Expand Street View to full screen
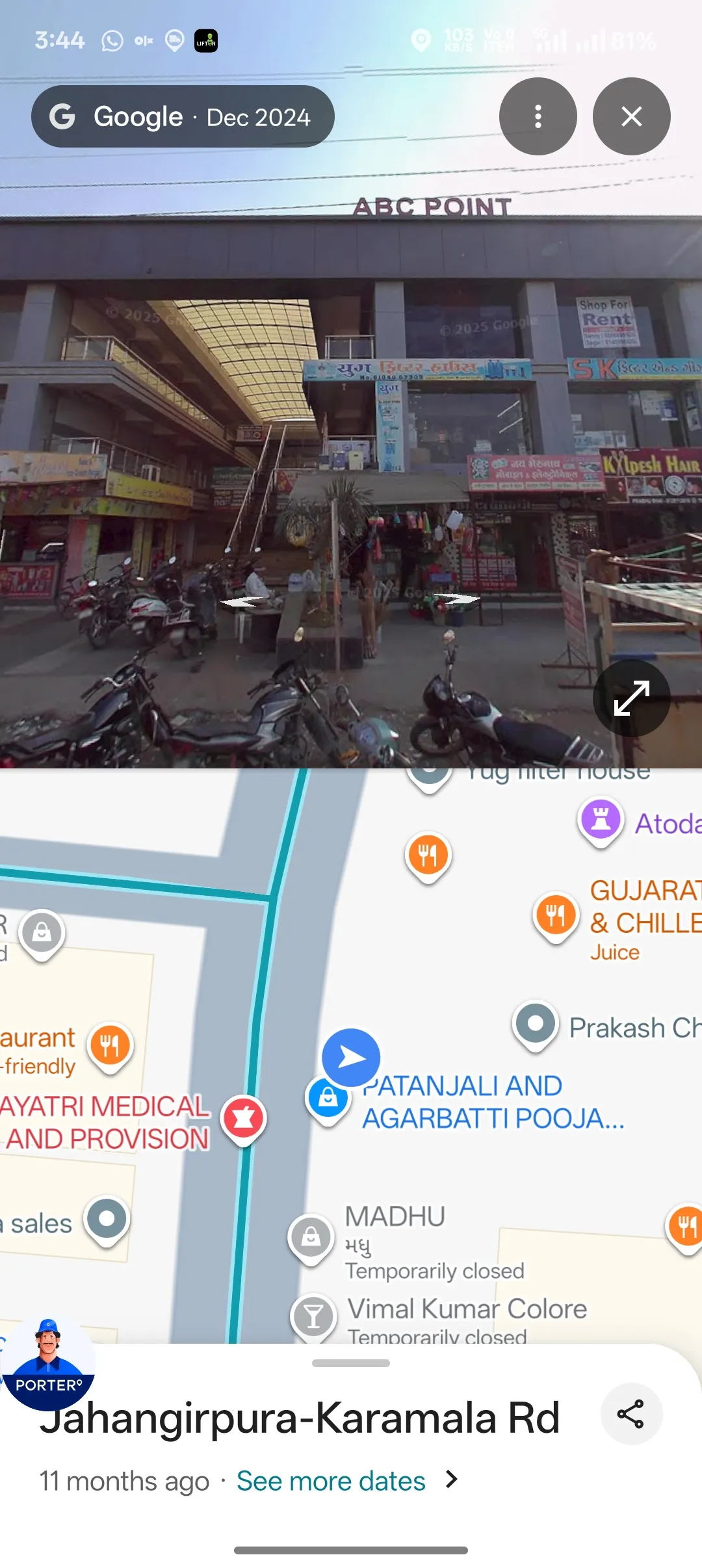The height and width of the screenshot is (1568, 702). (x=631, y=698)
